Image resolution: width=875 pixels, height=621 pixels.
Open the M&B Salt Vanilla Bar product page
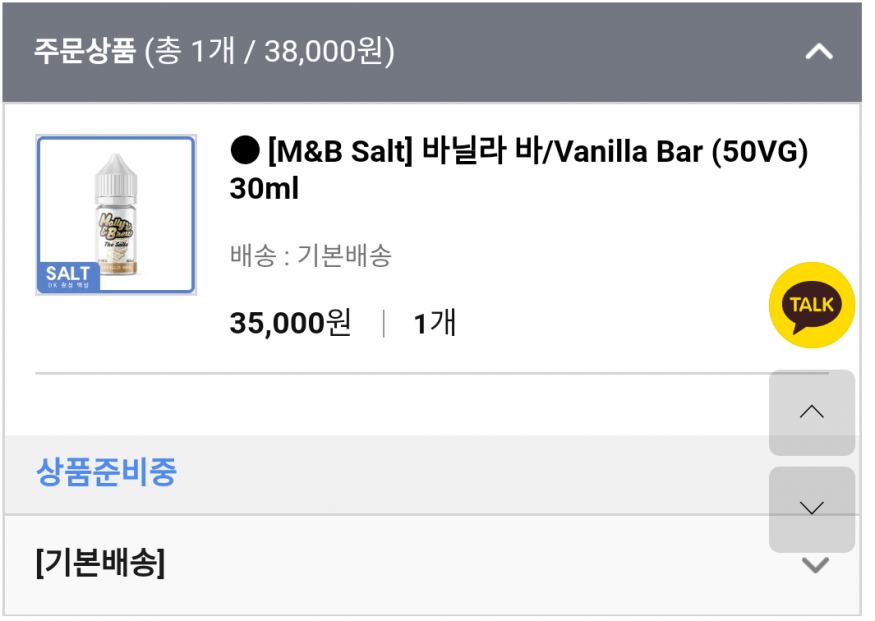pyautogui.click(x=518, y=169)
